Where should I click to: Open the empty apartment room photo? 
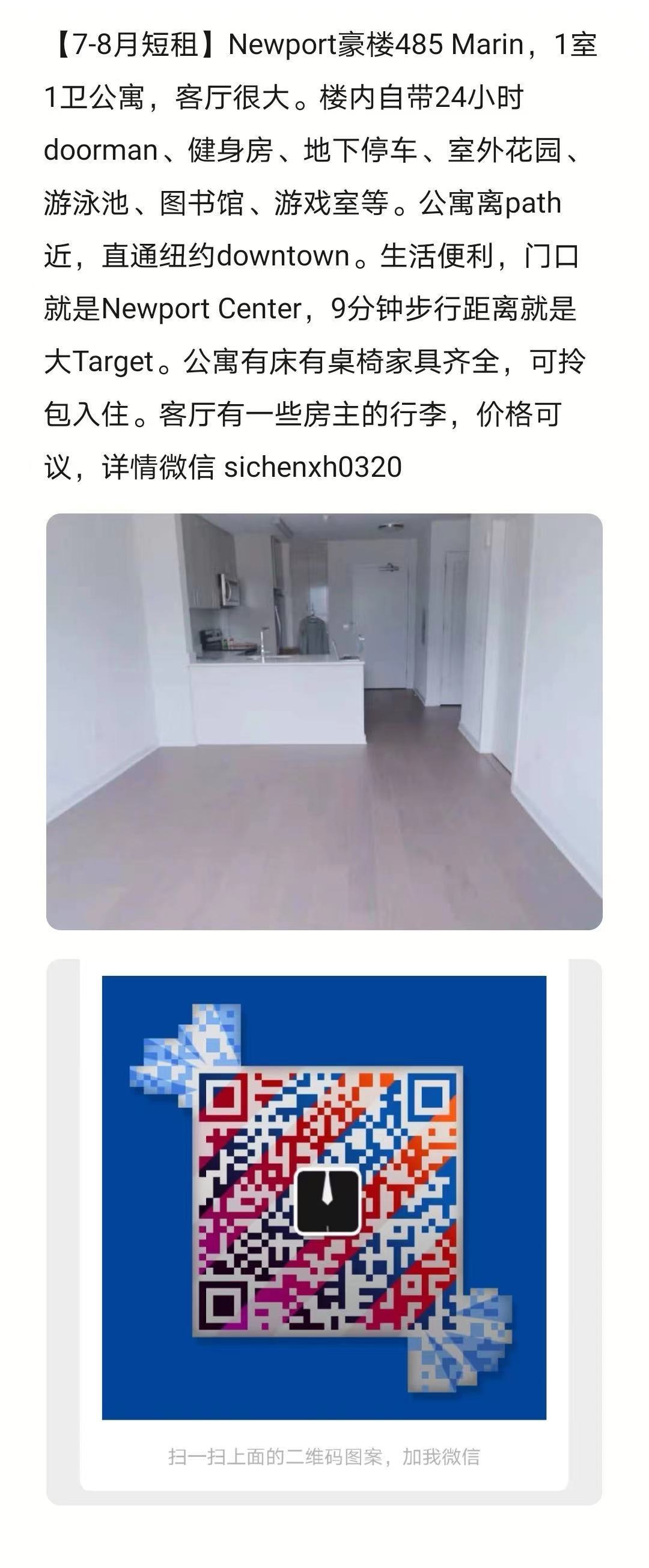[324, 721]
